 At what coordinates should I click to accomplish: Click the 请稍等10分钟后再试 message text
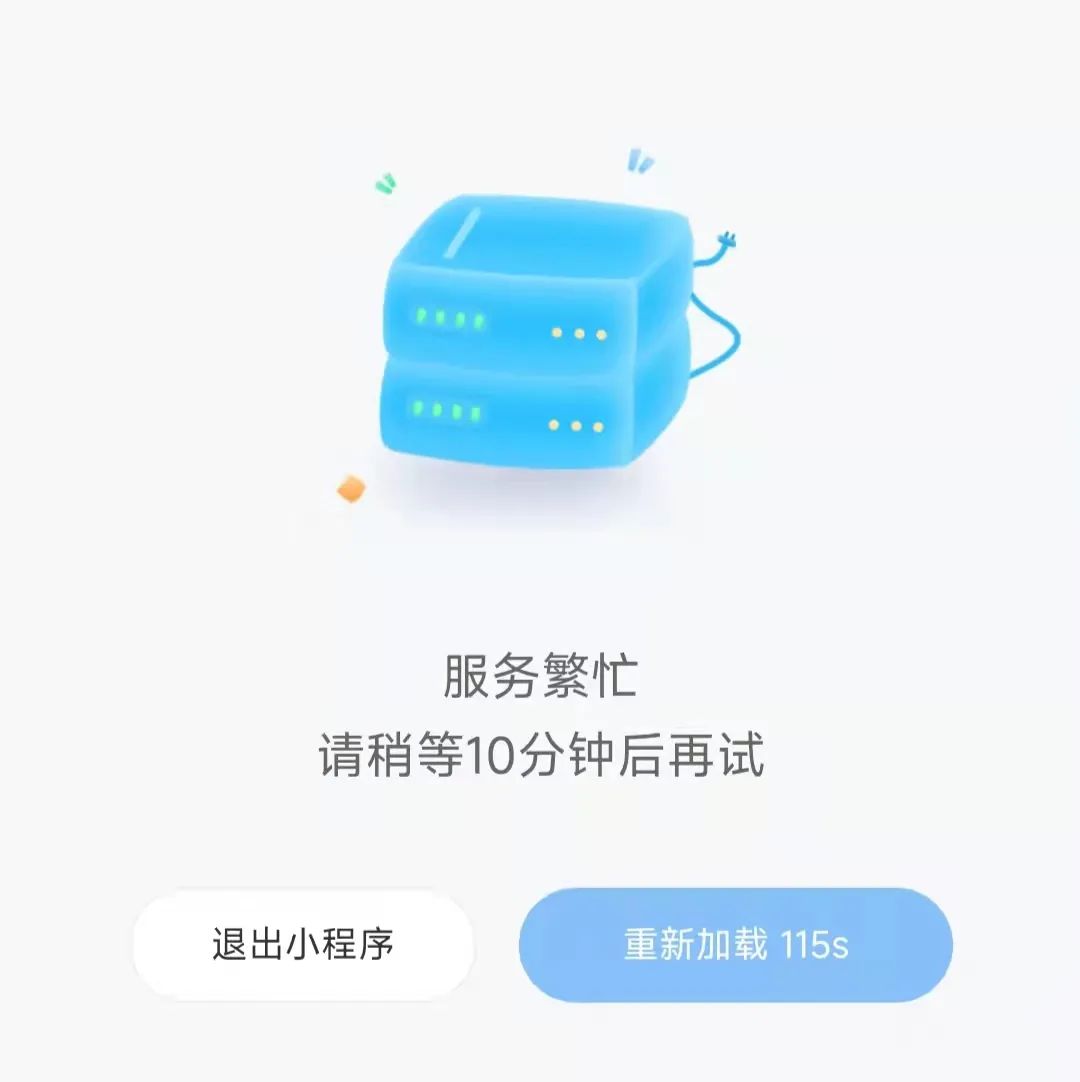[540, 755]
